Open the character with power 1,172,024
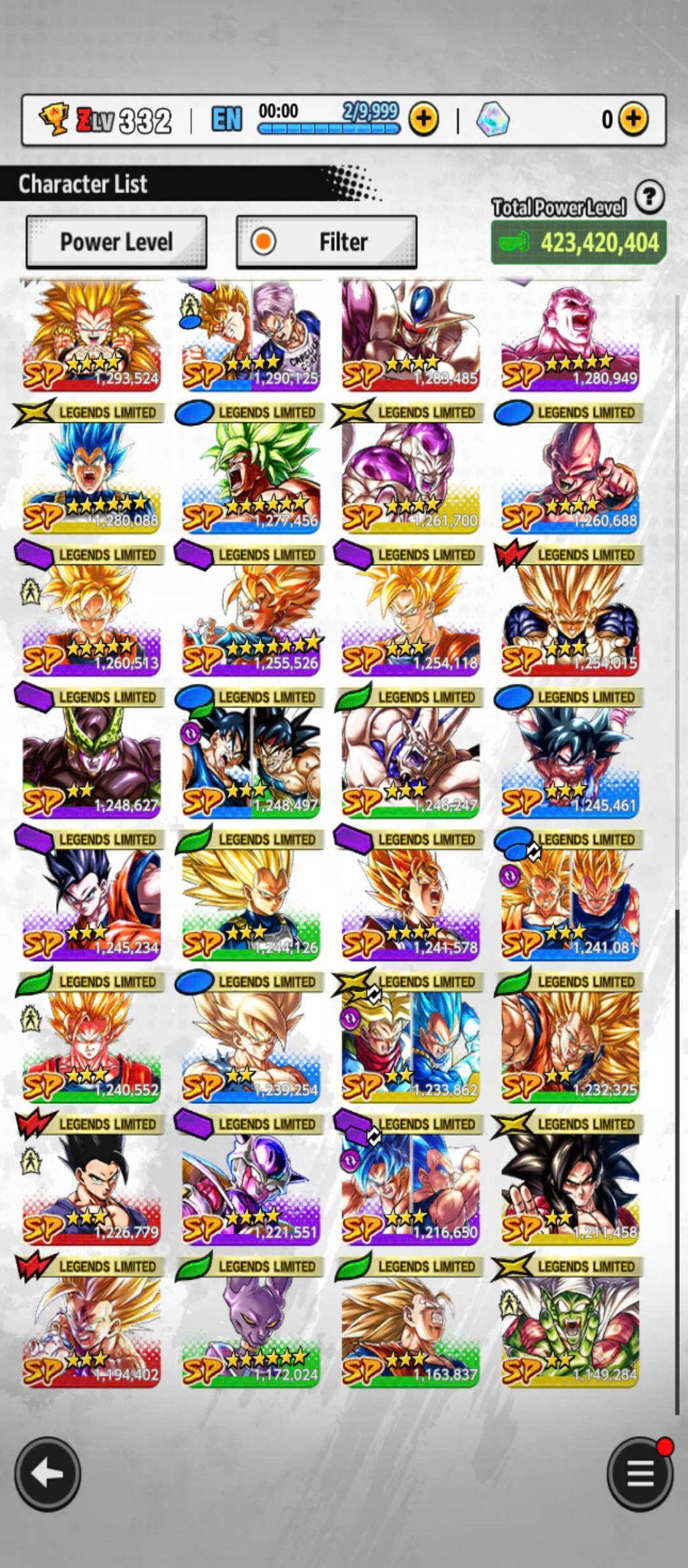This screenshot has width=688, height=1568. (251, 1331)
